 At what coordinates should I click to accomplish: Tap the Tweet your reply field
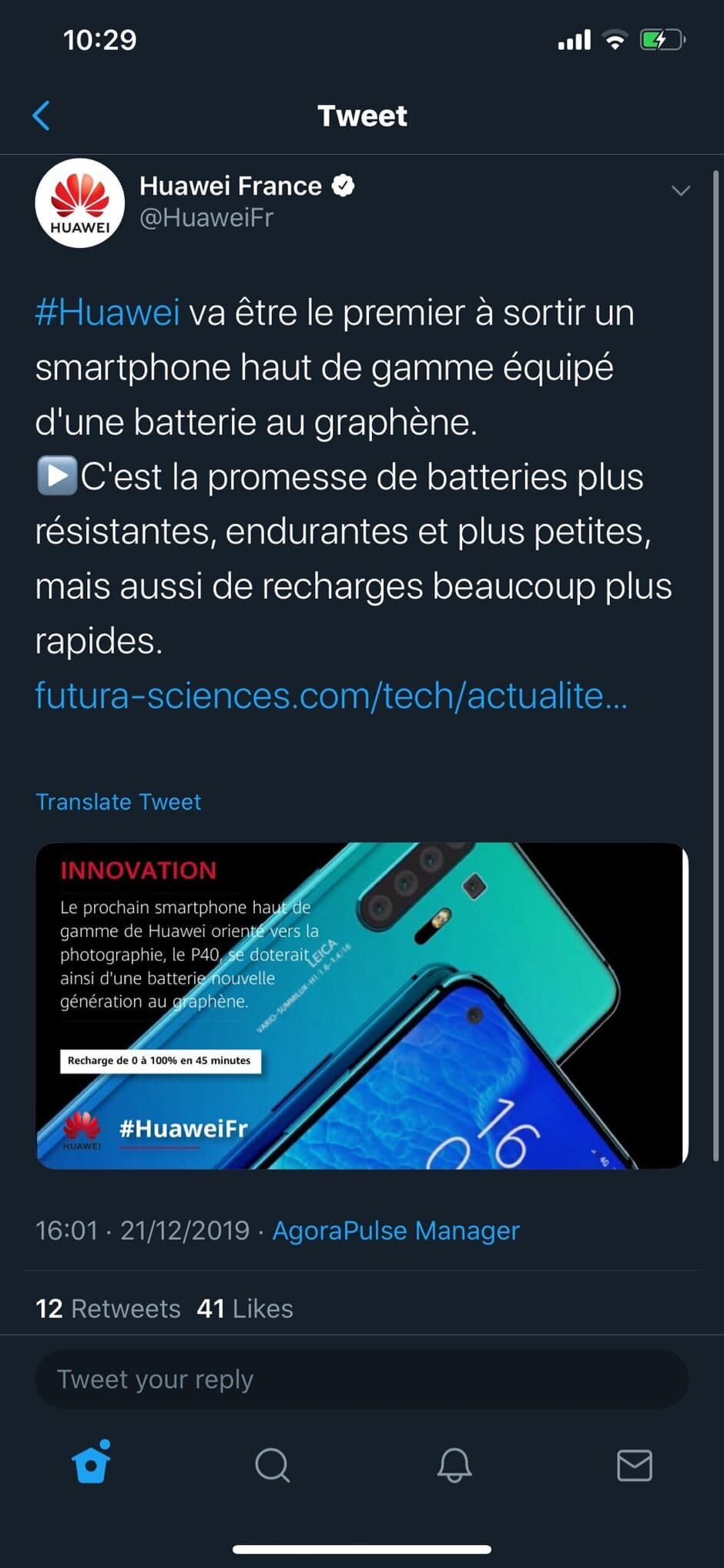362,1378
